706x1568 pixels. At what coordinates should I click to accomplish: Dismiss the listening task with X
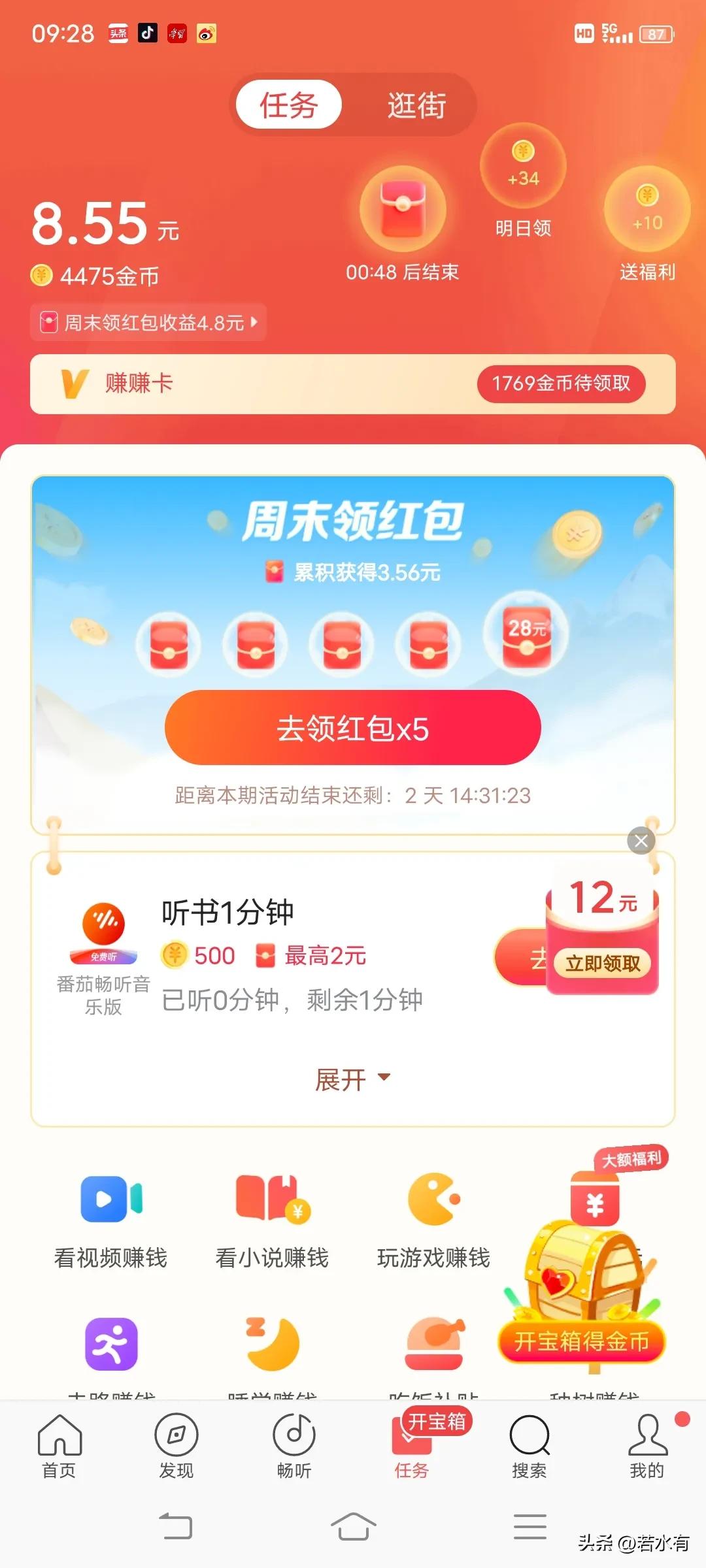[x=640, y=841]
